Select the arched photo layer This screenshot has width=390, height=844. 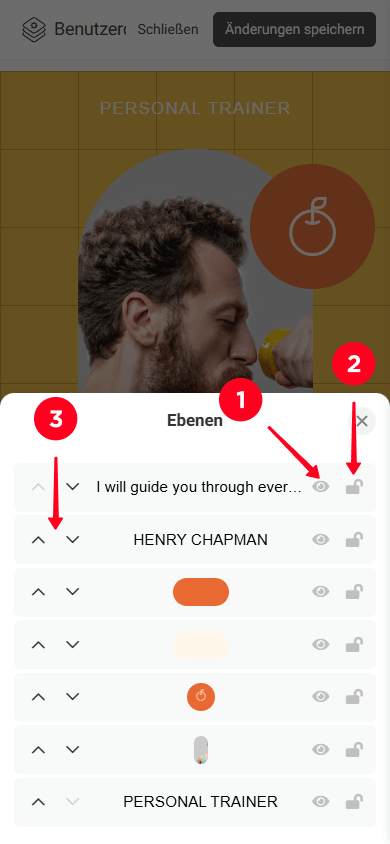coord(201,749)
